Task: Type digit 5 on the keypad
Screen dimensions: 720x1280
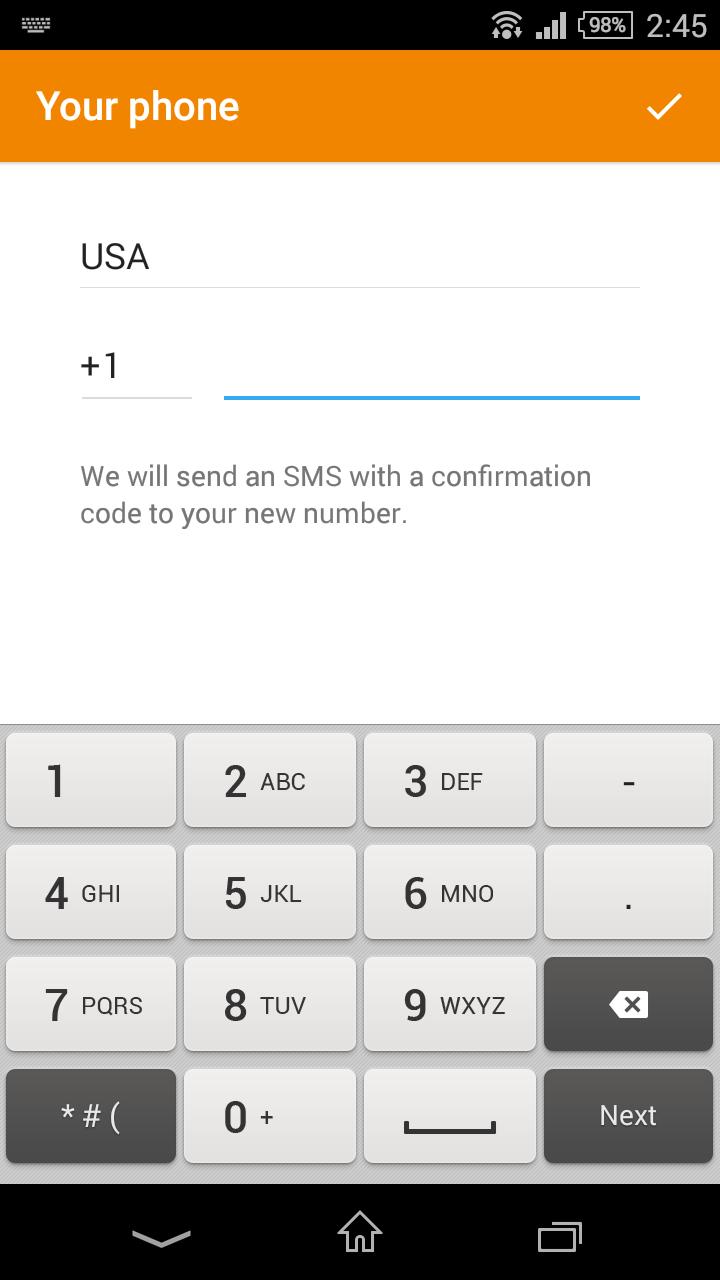Action: coord(270,892)
